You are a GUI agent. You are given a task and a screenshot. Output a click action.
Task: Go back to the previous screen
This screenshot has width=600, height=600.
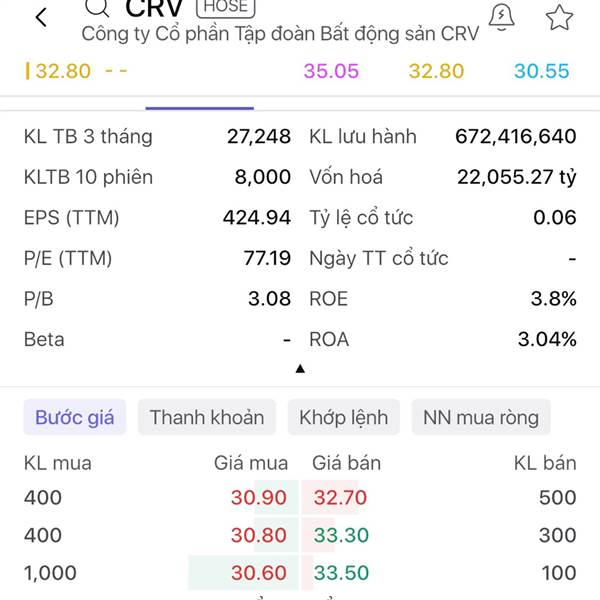coord(41,18)
